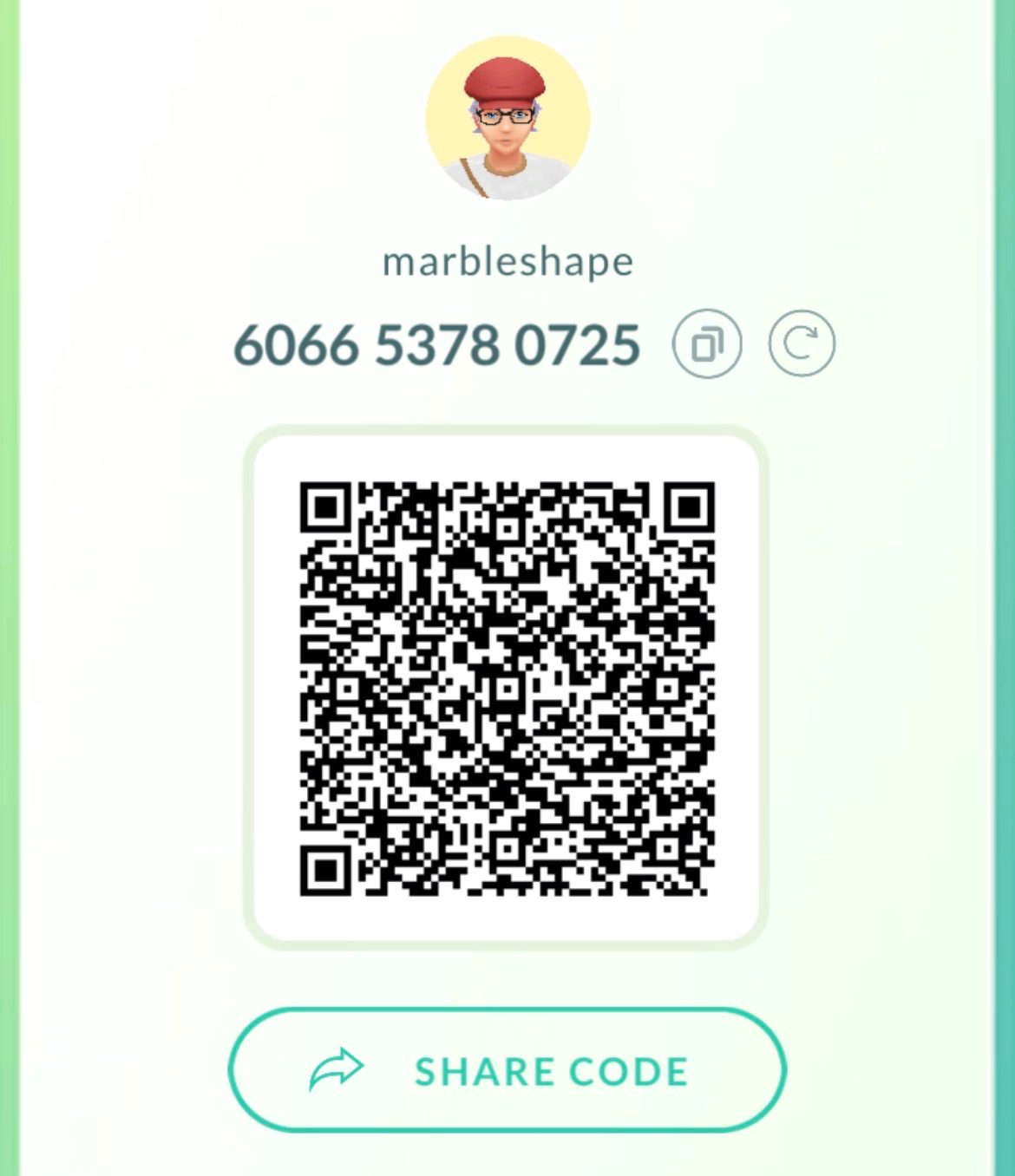Tap the Share Code button

507,1070
